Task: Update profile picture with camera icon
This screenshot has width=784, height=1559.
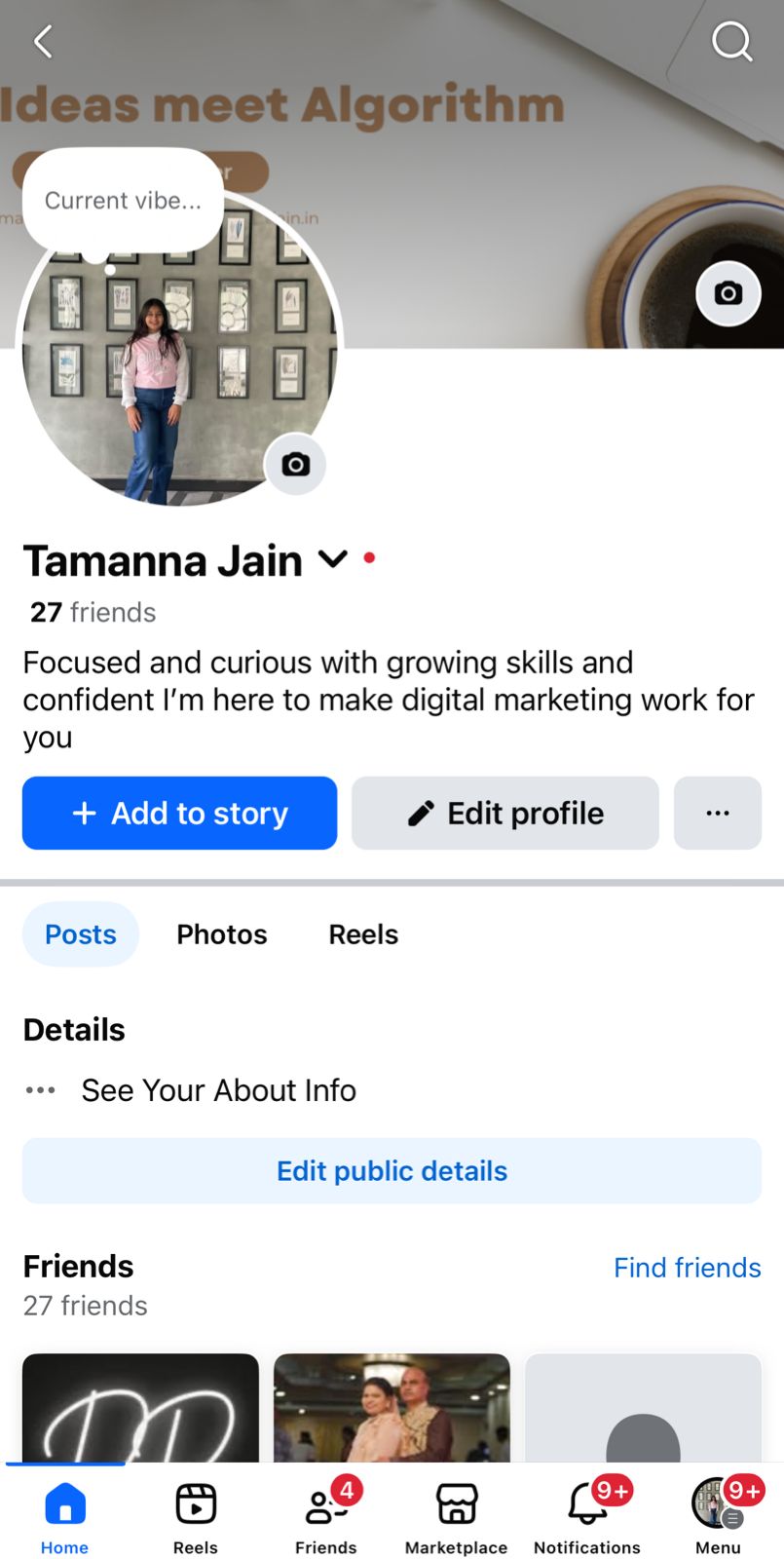Action: (295, 465)
